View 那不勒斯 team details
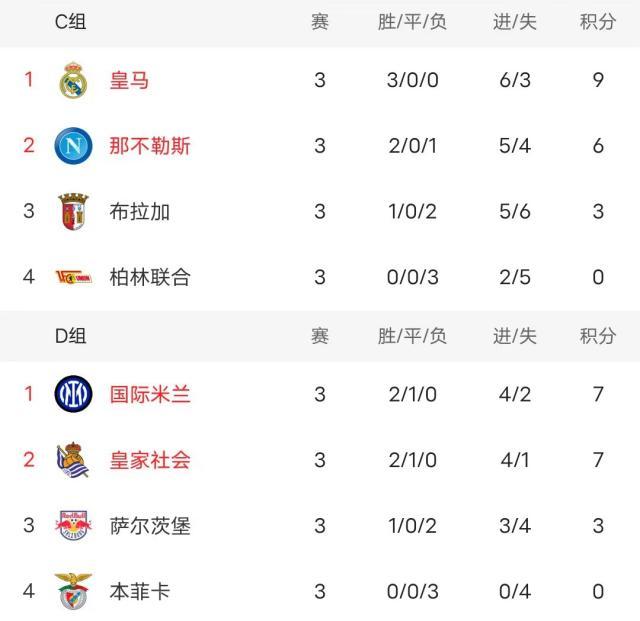The width and height of the screenshot is (640, 621). 150,146
